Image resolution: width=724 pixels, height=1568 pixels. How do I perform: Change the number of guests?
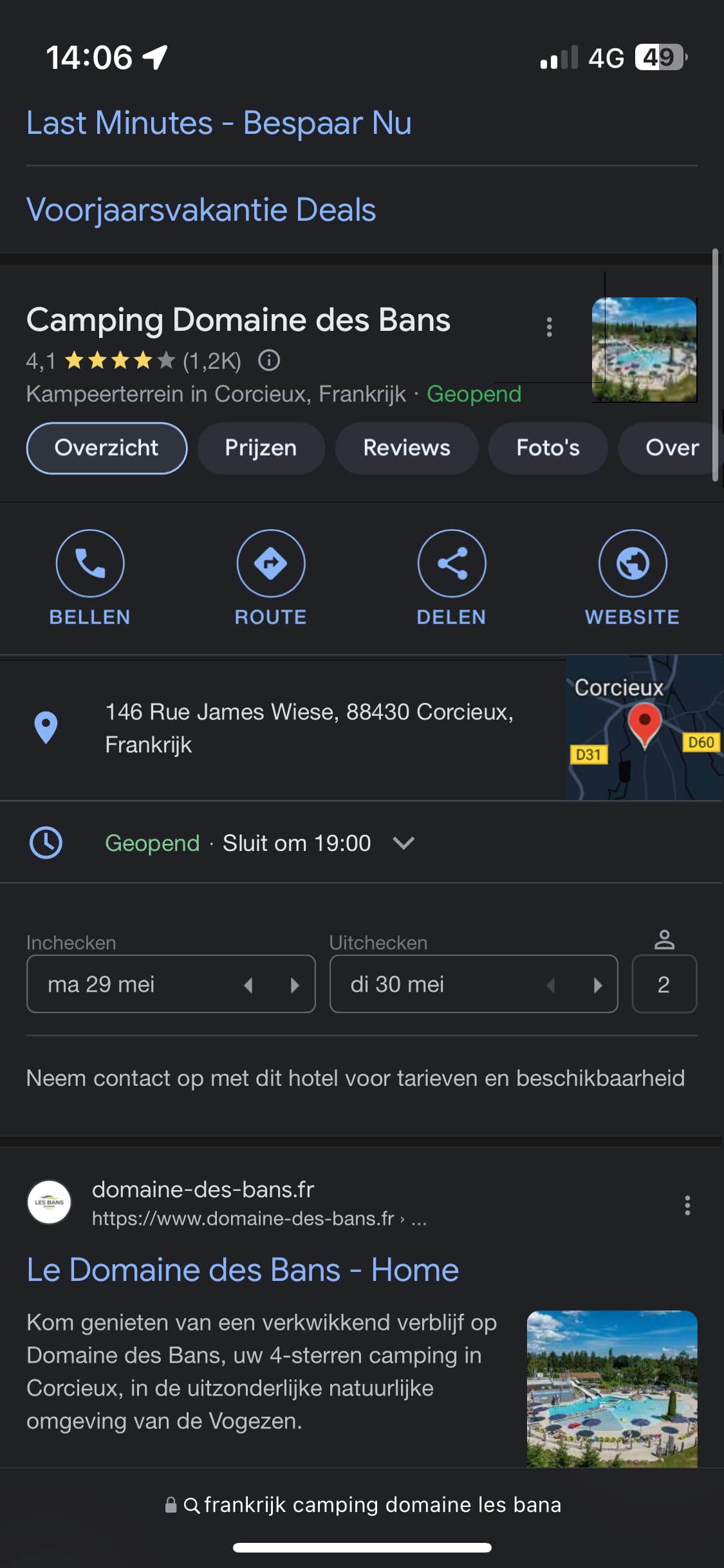pyautogui.click(x=664, y=984)
